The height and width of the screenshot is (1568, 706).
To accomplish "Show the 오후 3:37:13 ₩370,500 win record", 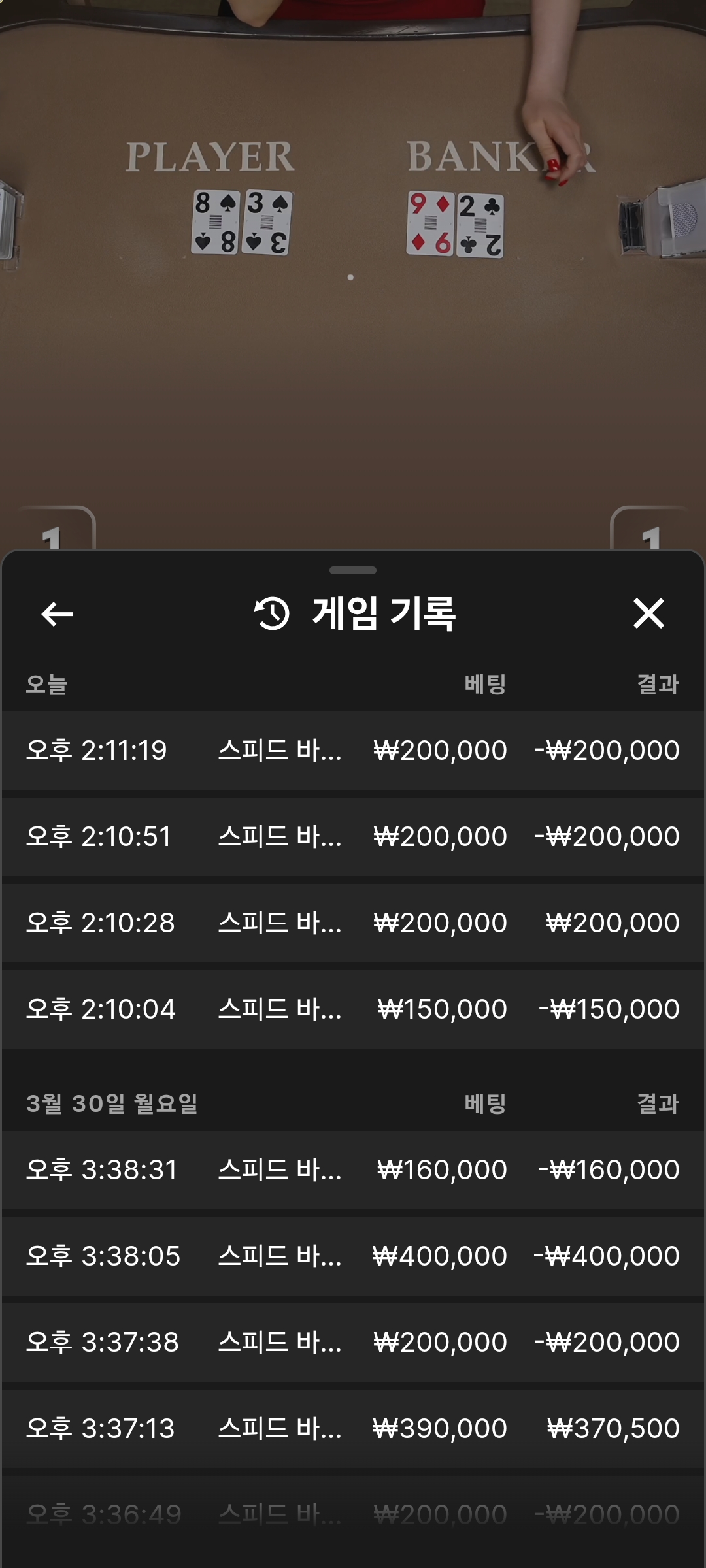I will click(353, 1428).
